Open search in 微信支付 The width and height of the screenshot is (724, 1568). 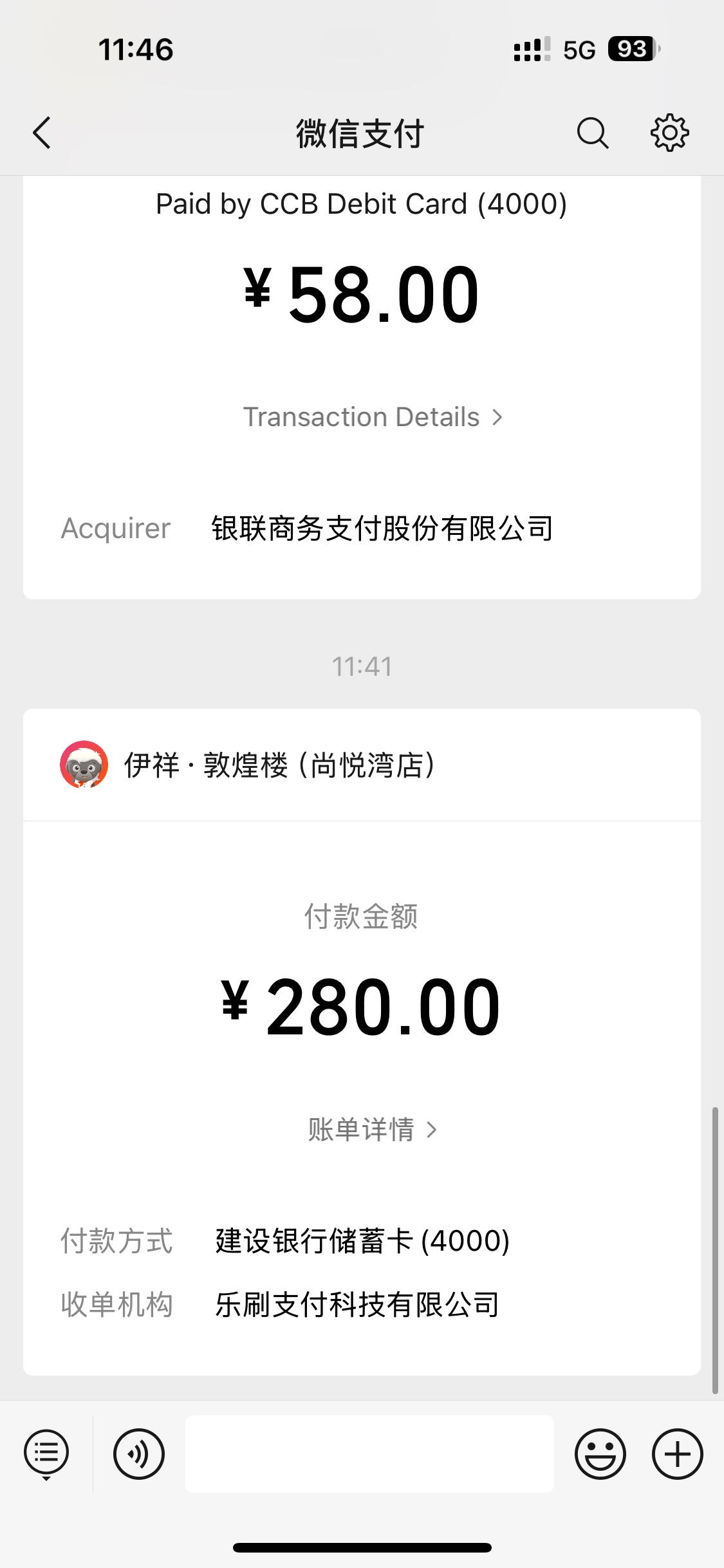point(593,133)
